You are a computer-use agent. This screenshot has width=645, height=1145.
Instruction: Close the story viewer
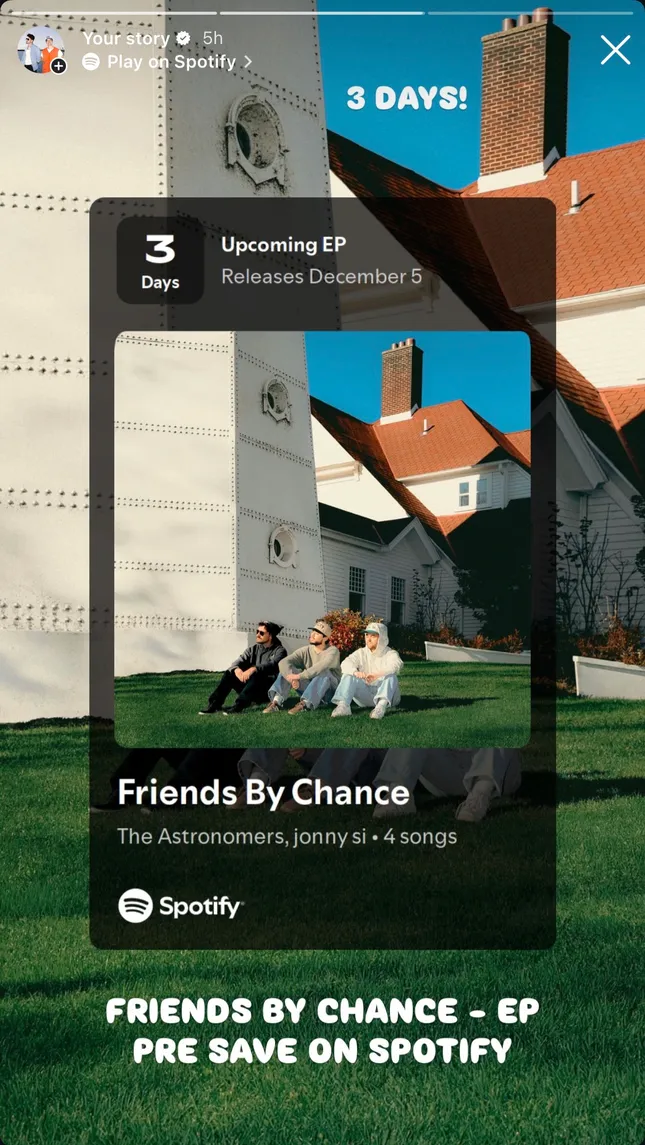(615, 50)
